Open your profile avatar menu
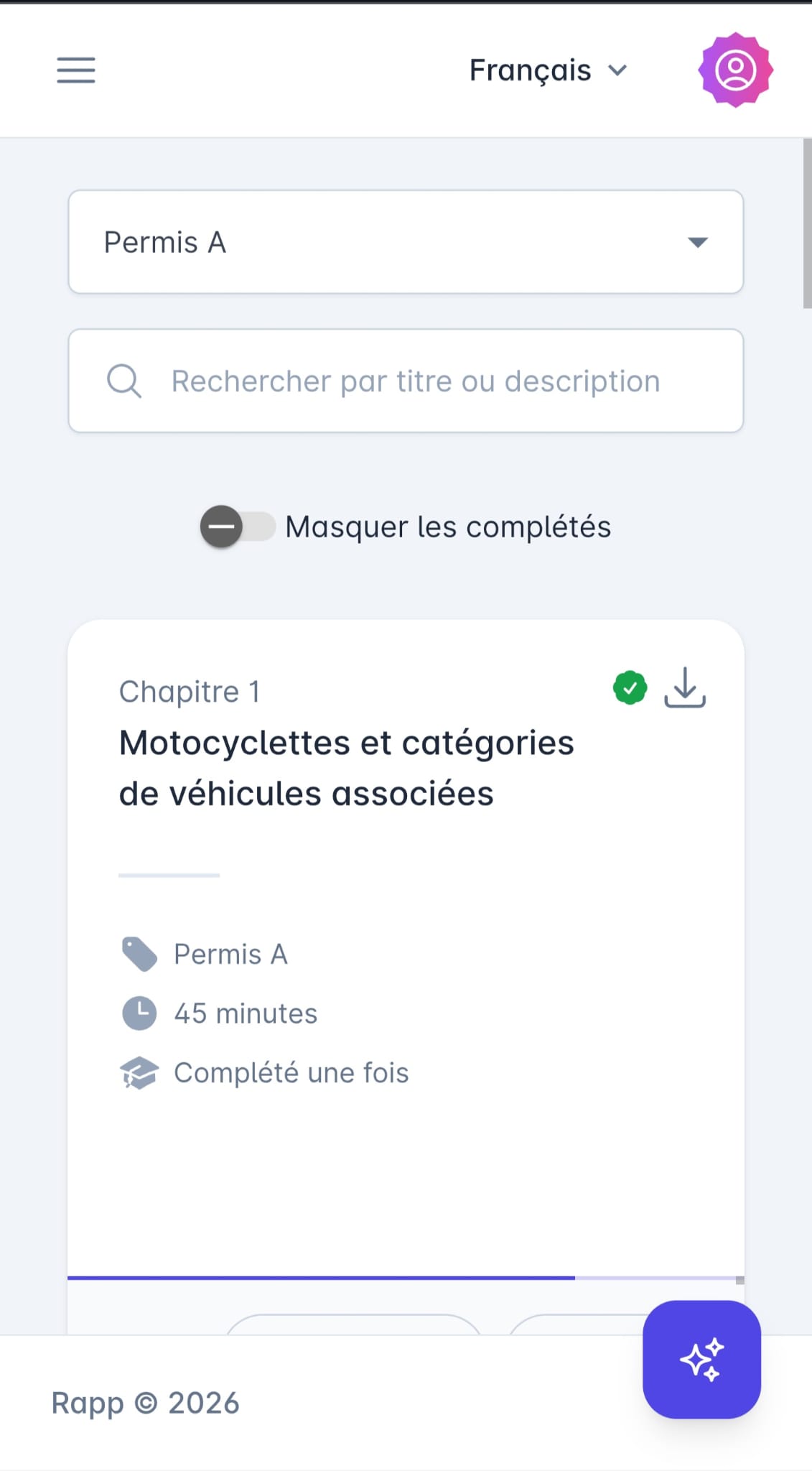This screenshot has height=1471, width=812. point(734,69)
